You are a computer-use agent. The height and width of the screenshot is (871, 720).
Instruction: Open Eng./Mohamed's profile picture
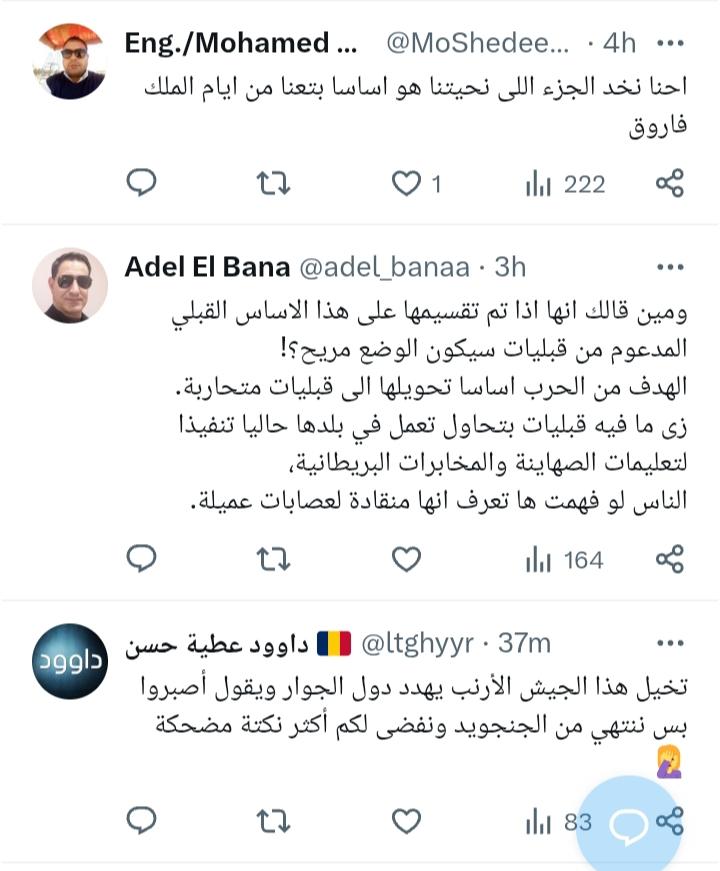[70, 61]
